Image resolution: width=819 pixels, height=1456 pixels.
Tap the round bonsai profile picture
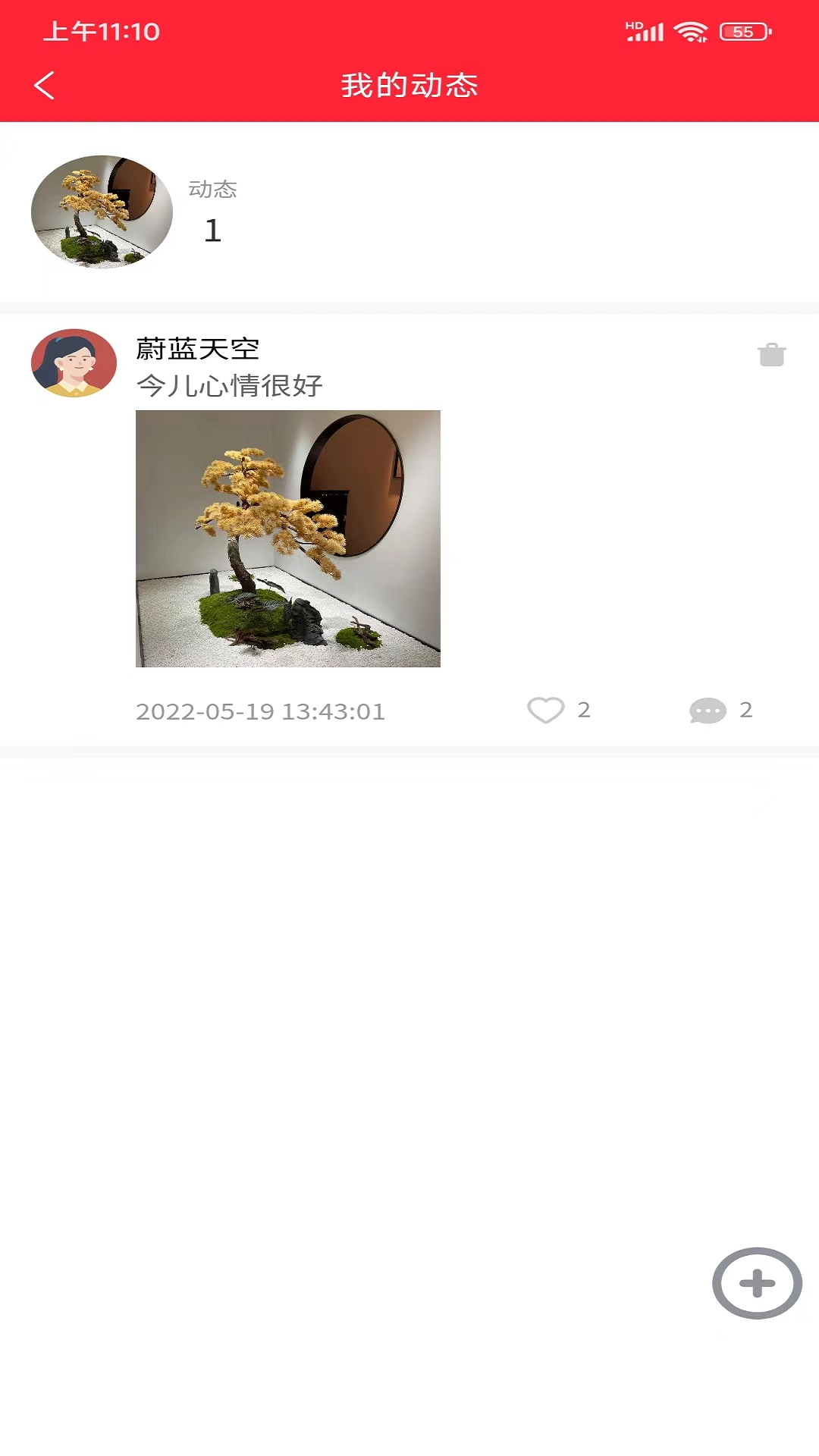coord(102,212)
